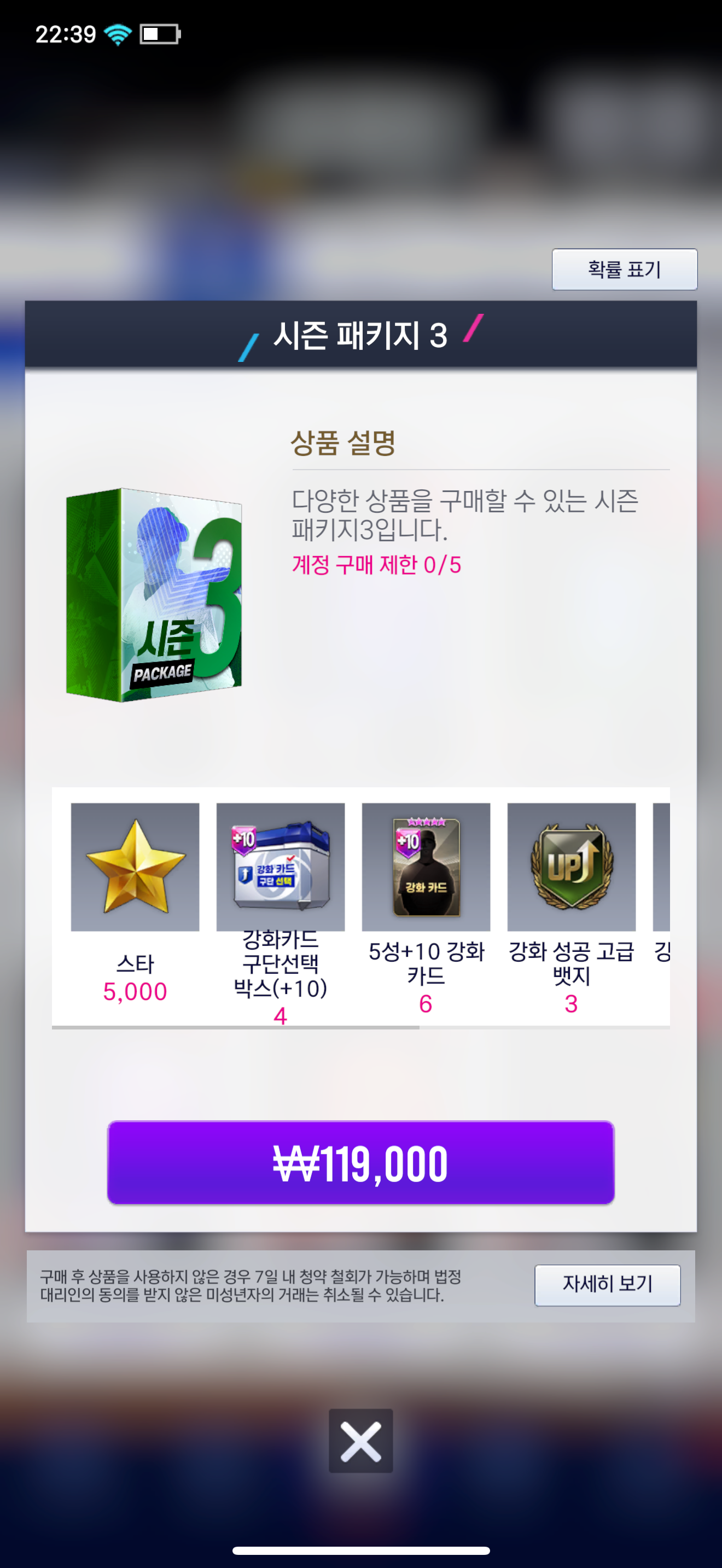The image size is (722, 1568).
Task: Select the 스타 5,000 item tile
Action: (x=135, y=867)
